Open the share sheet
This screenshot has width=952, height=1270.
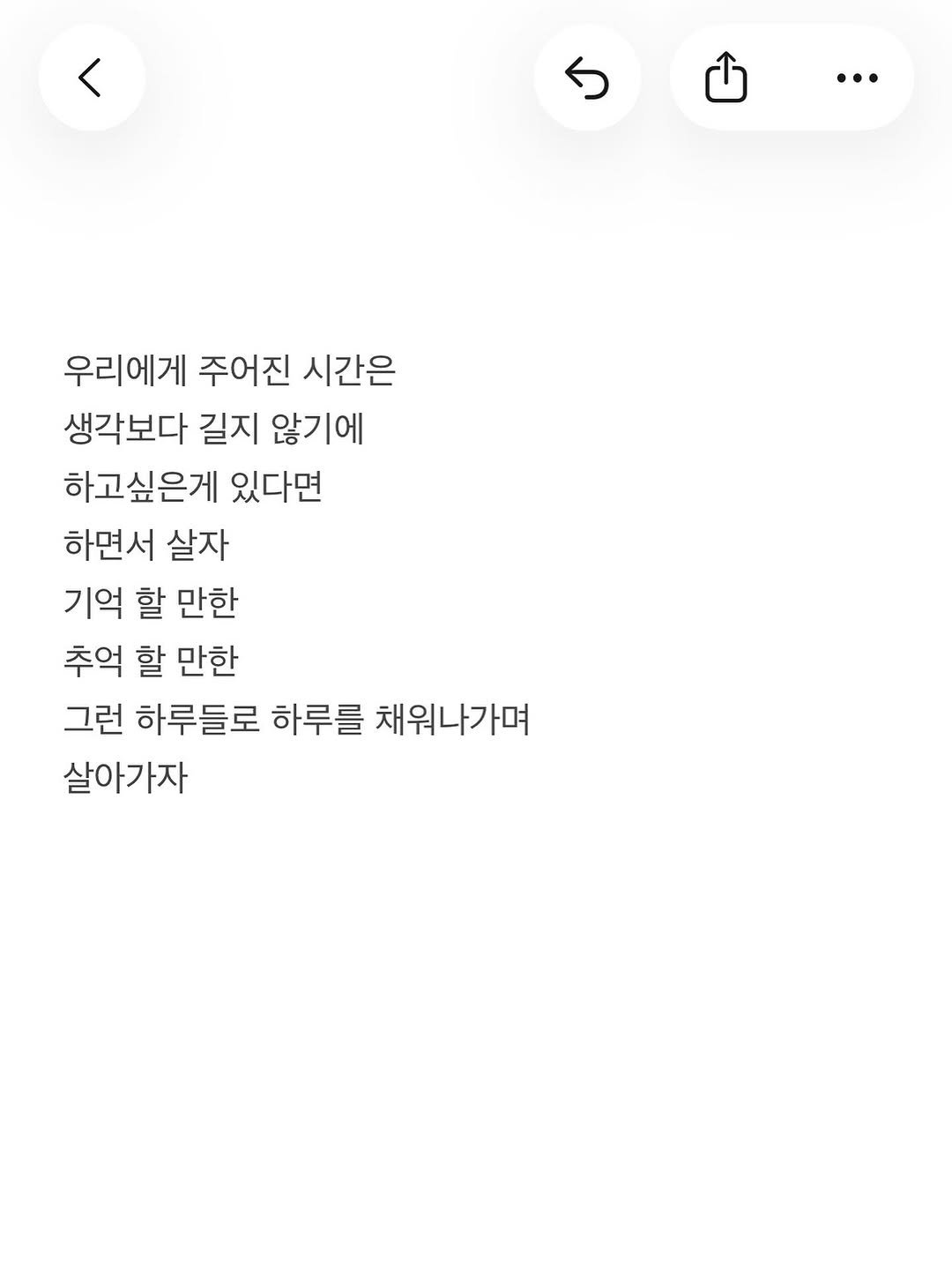pyautogui.click(x=725, y=78)
